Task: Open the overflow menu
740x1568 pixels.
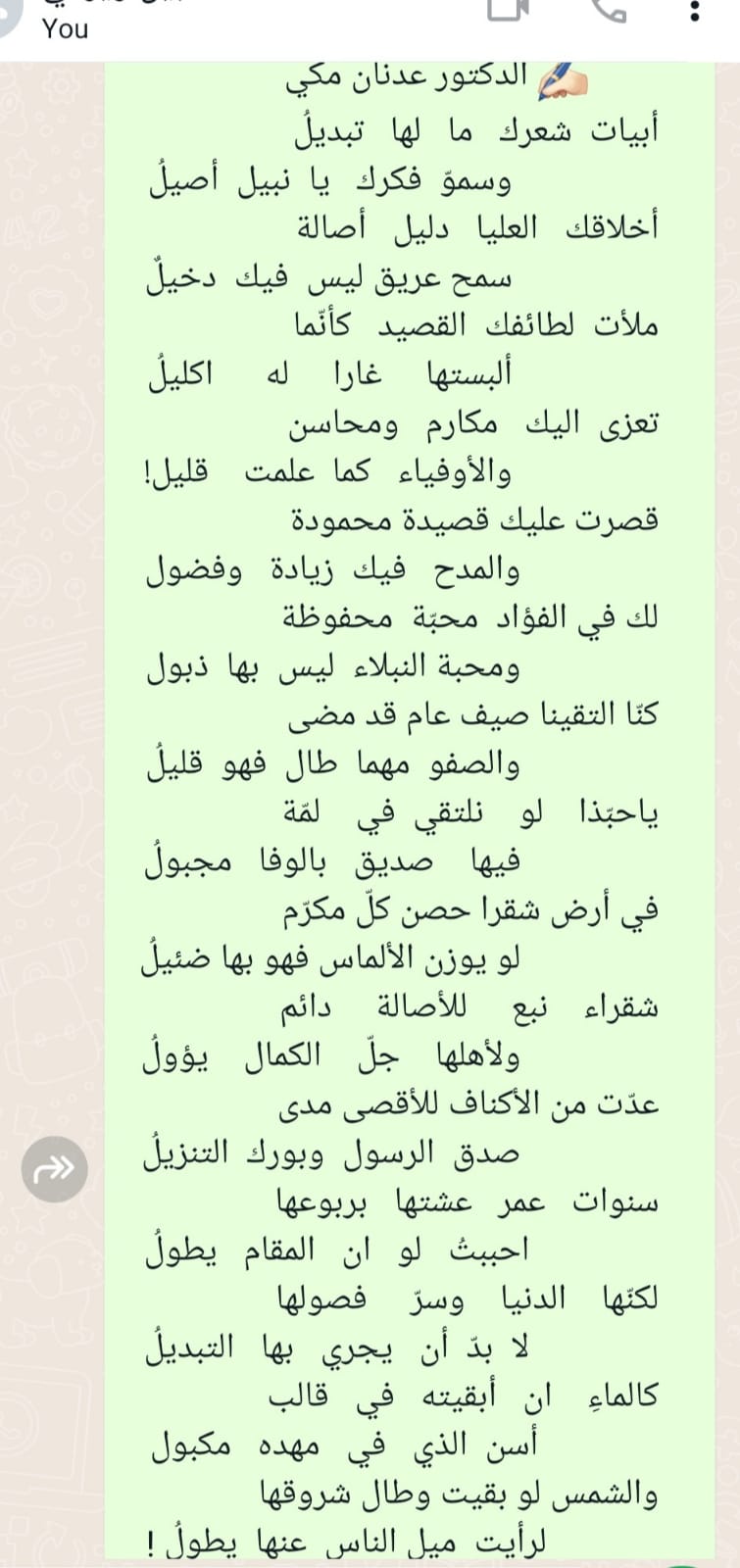Action: click(x=695, y=12)
